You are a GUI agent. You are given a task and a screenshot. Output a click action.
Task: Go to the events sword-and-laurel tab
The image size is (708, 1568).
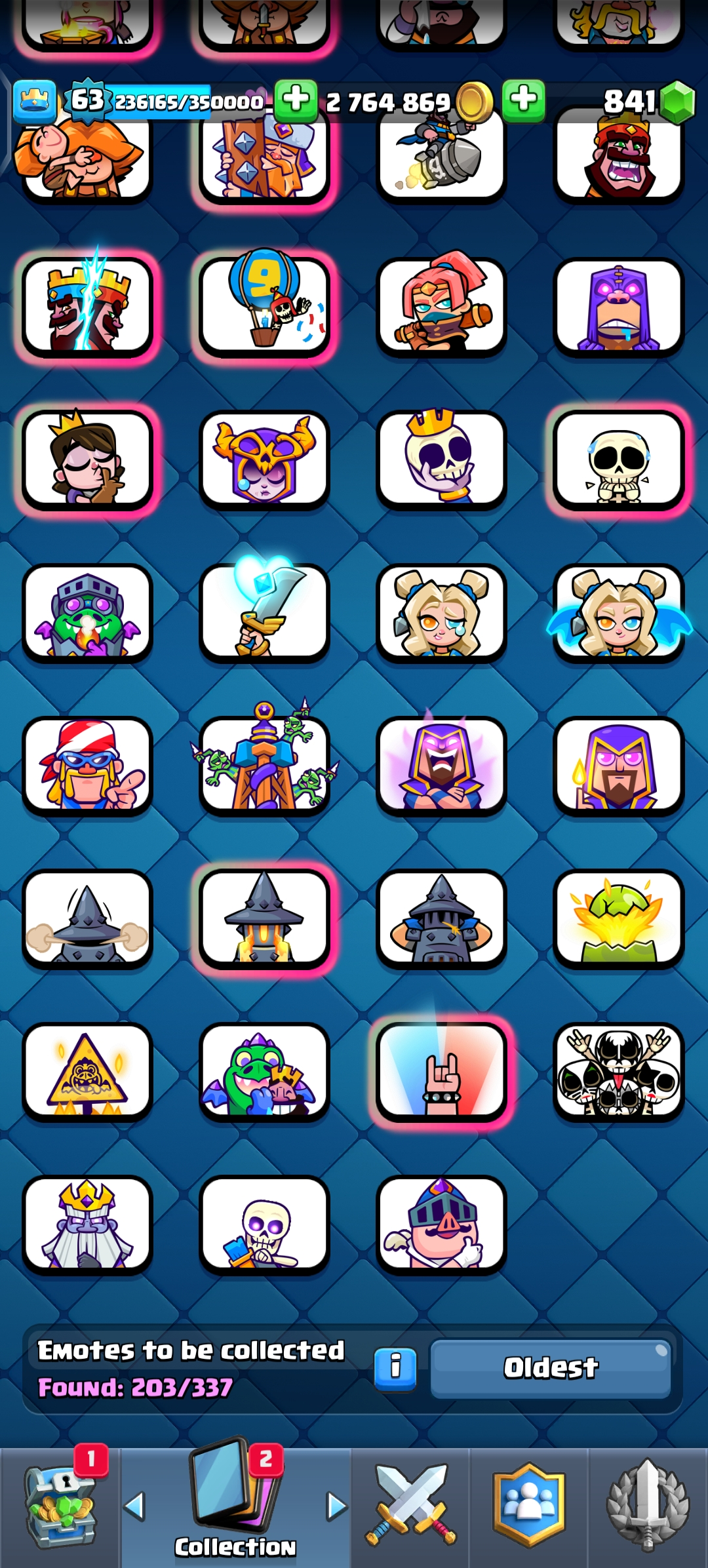point(648,1507)
